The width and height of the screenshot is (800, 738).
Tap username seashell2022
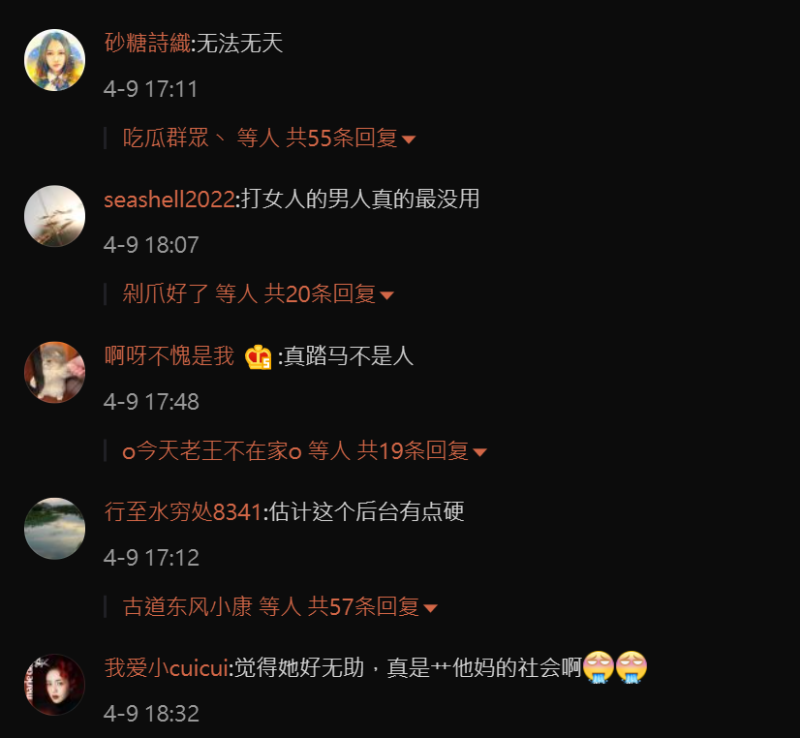pos(169,199)
